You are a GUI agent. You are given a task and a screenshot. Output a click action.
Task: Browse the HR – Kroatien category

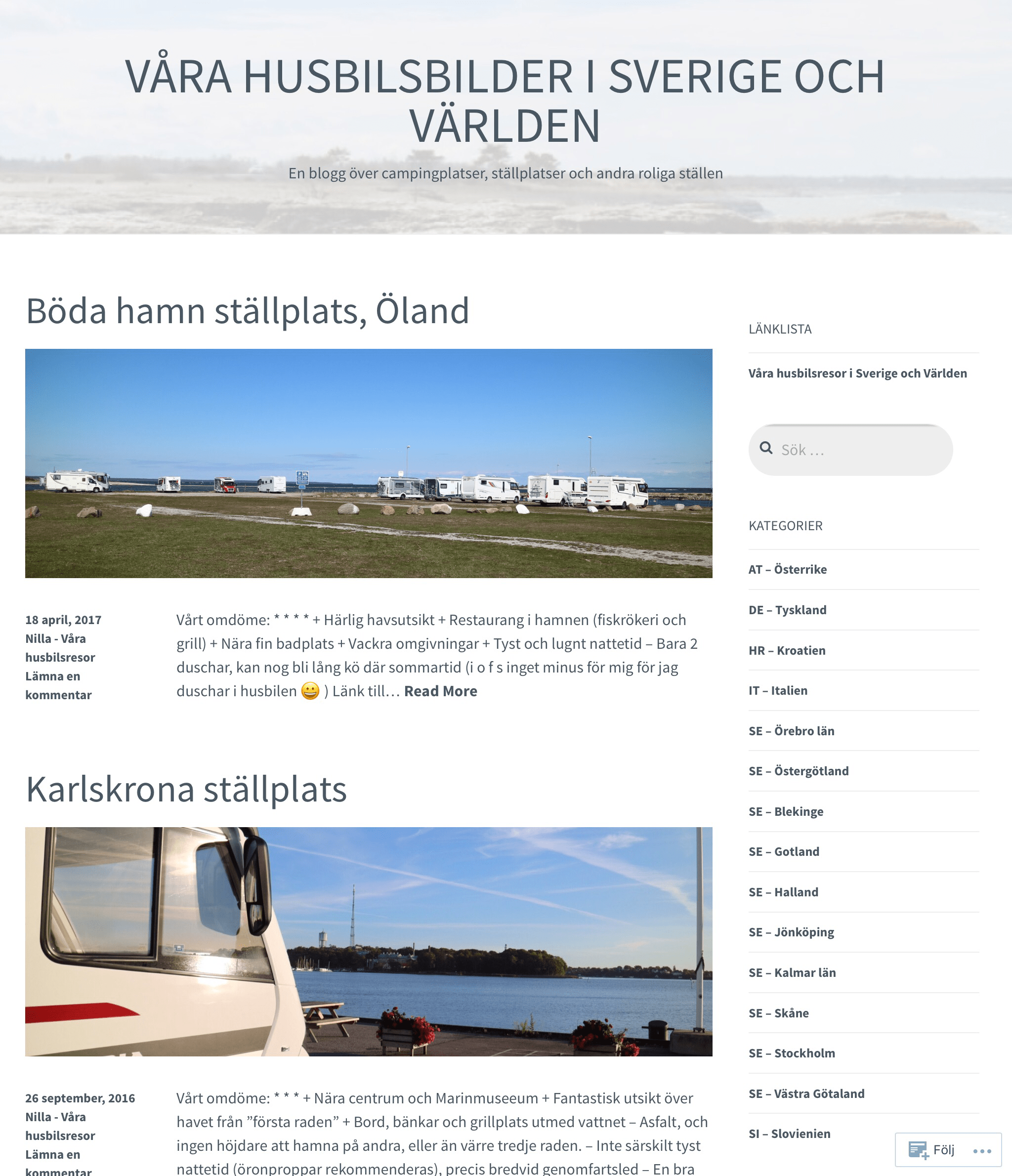click(787, 650)
